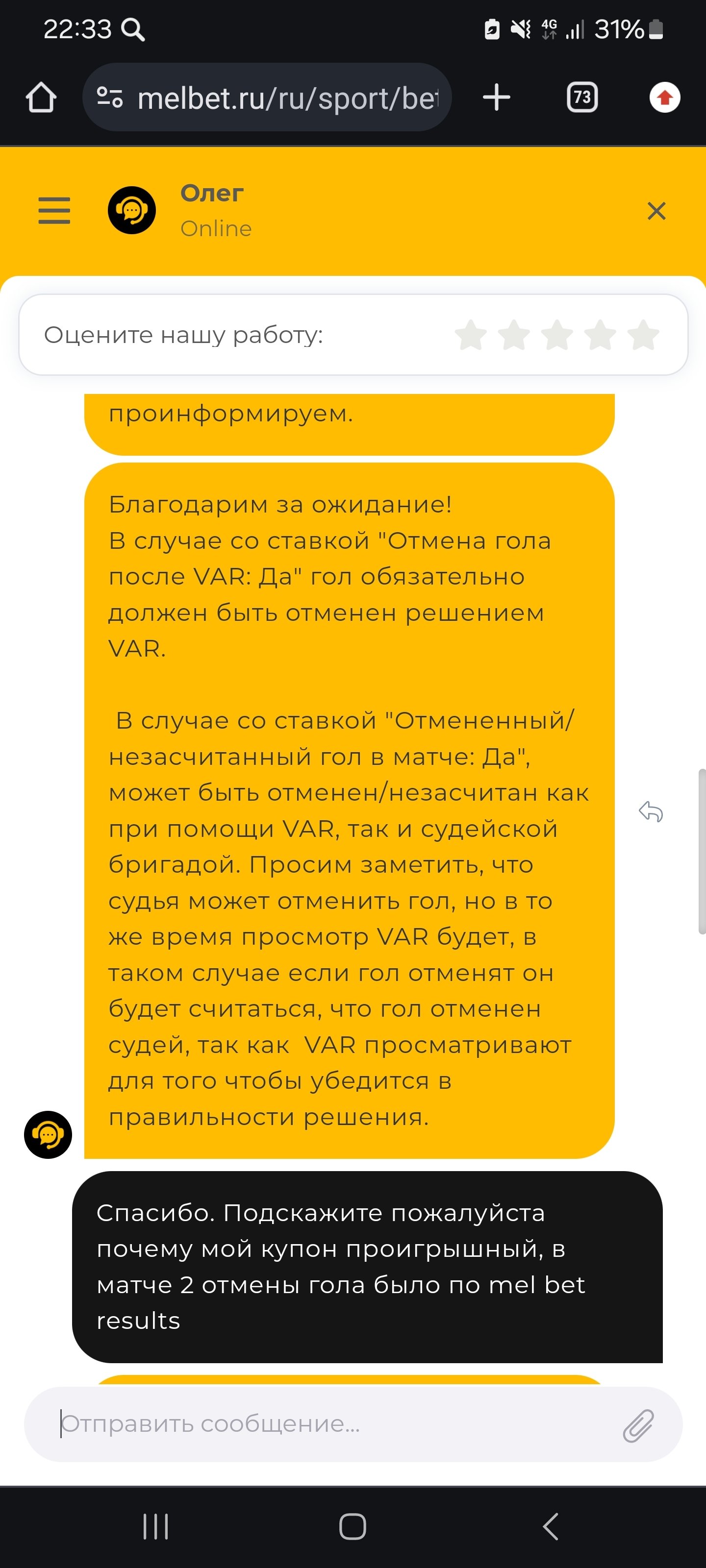Attach a file with the paperclip
Image resolution: width=706 pixels, height=1568 pixels.
click(x=638, y=1425)
